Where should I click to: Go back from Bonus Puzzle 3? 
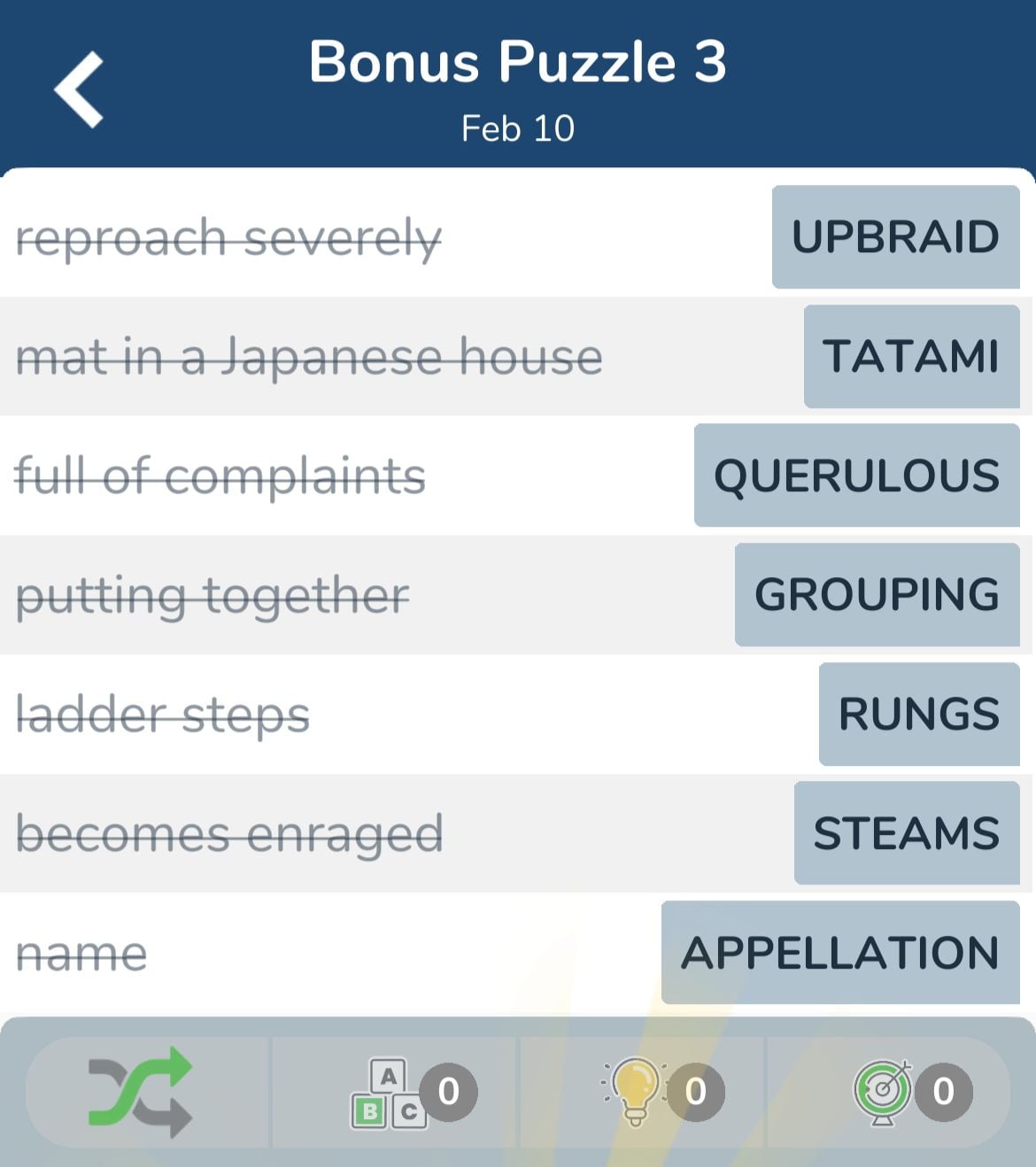(x=80, y=89)
